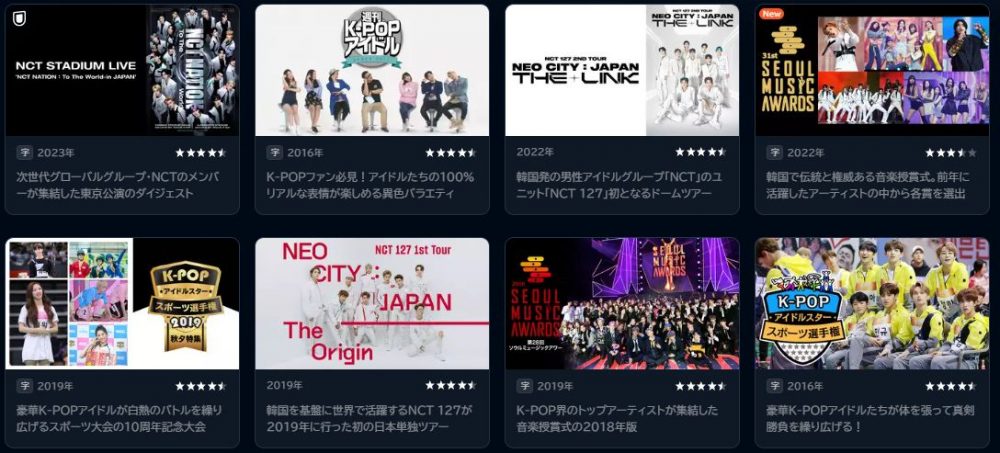This screenshot has height=453, width=1000.
Task: Open the 2019 アイドルスター スポーツ選手権 card
Action: 122,304
